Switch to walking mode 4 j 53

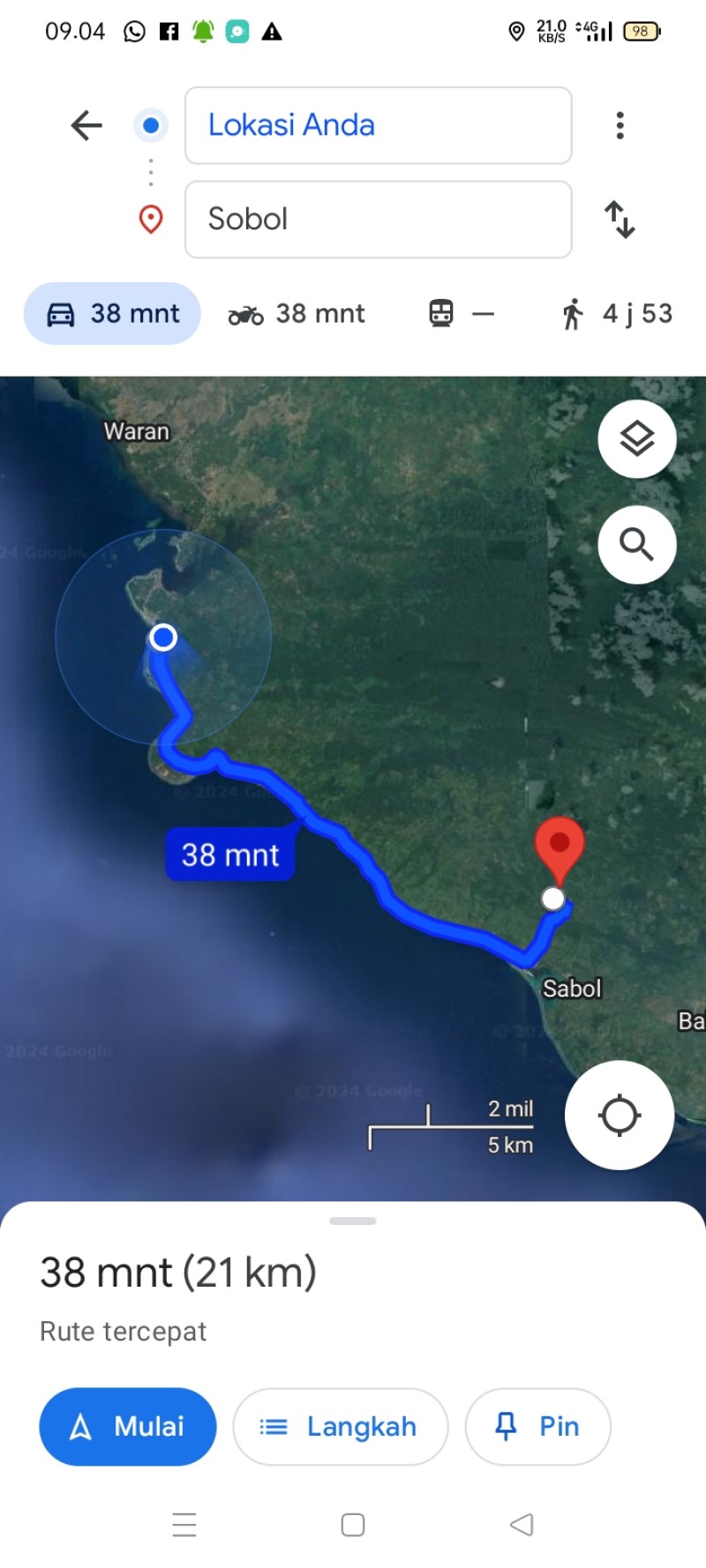(616, 314)
